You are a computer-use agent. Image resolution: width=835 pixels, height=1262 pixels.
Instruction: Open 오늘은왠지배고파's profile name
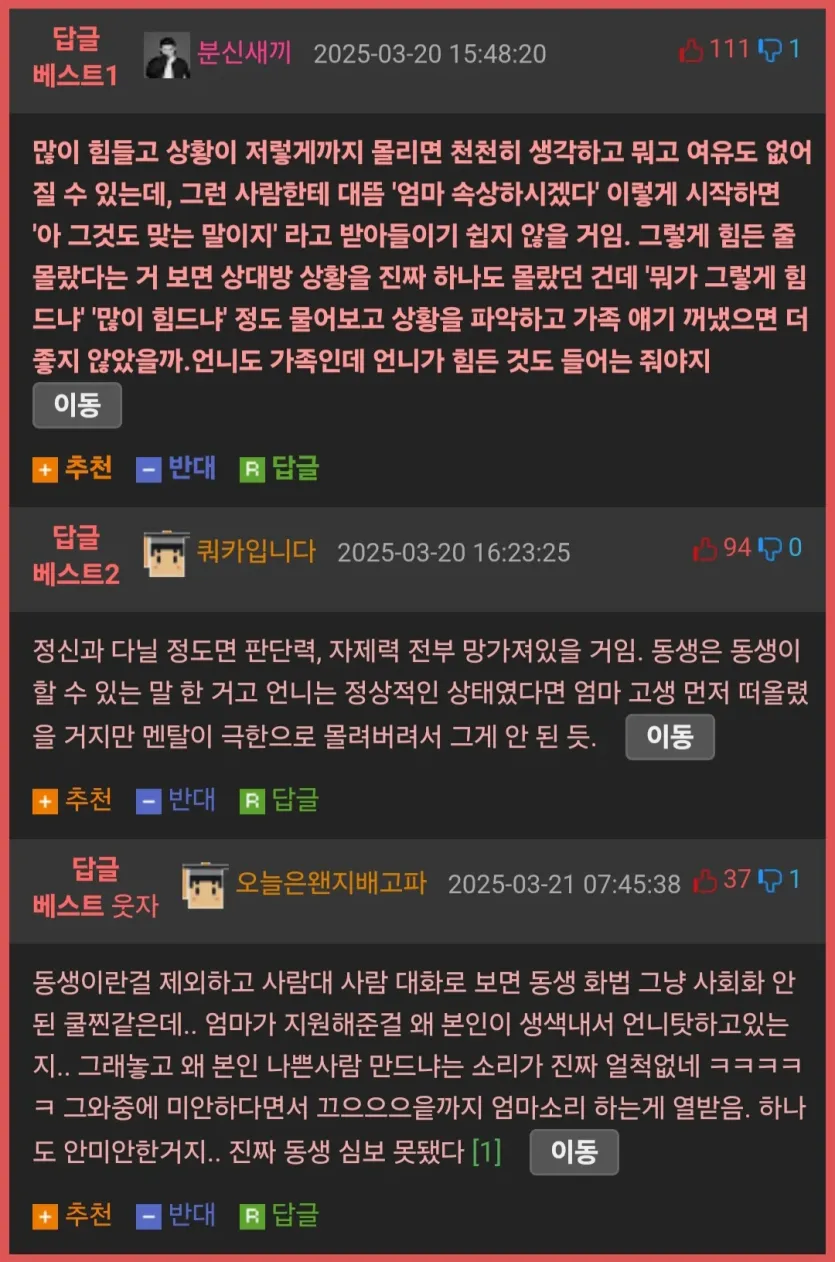[x=331, y=883]
